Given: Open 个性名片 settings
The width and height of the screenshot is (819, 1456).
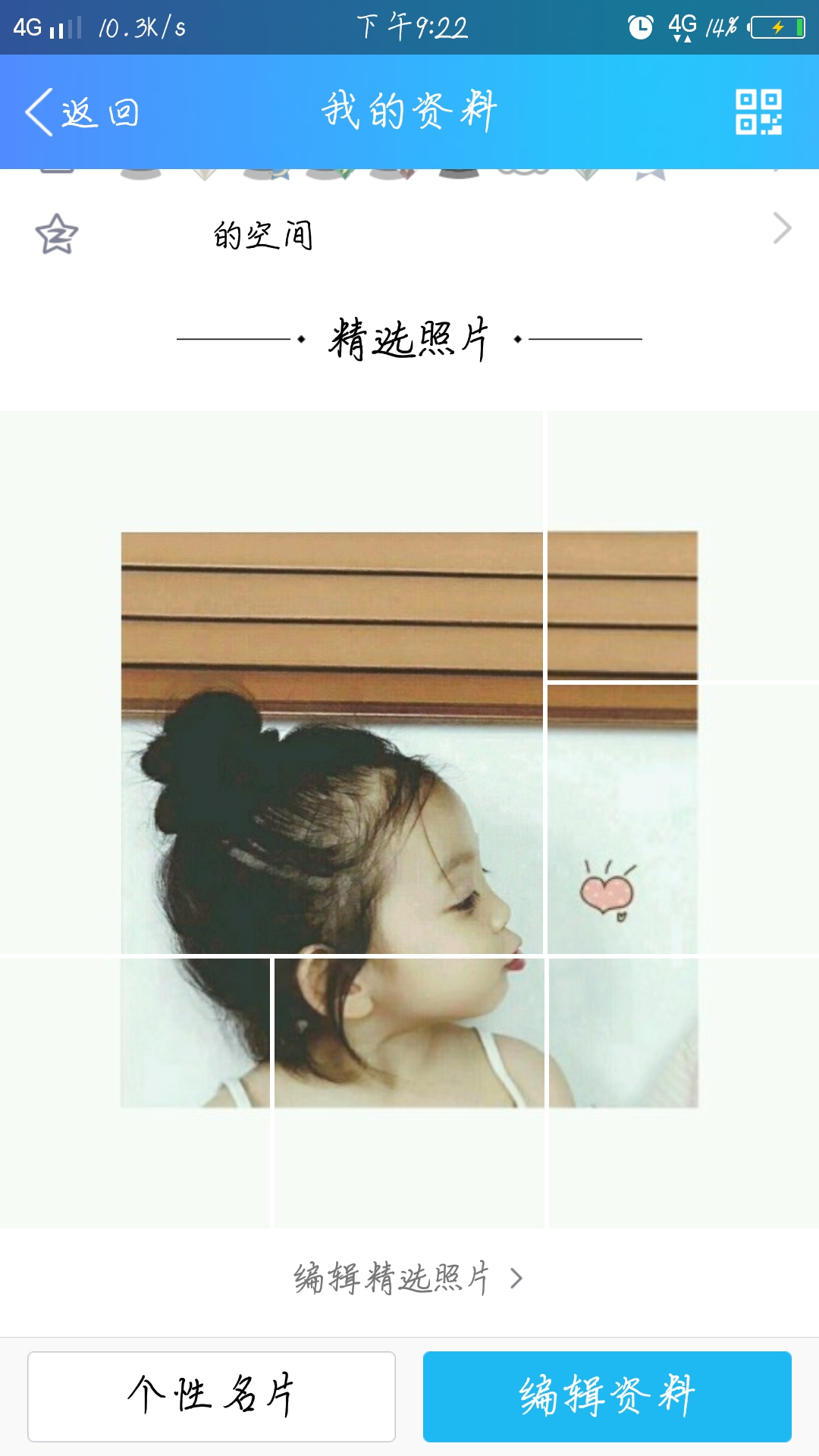Looking at the screenshot, I should point(212,1396).
